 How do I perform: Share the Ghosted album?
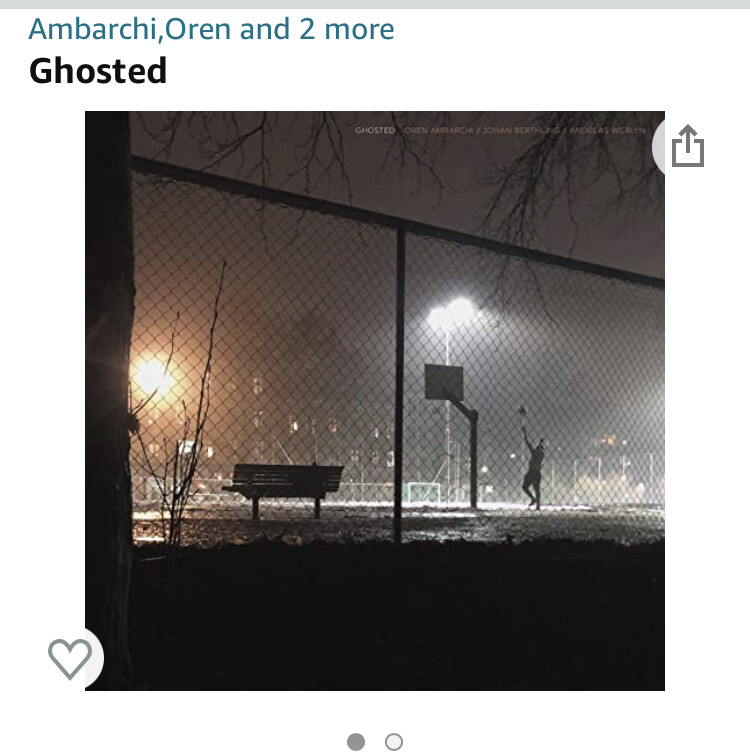pyautogui.click(x=688, y=147)
